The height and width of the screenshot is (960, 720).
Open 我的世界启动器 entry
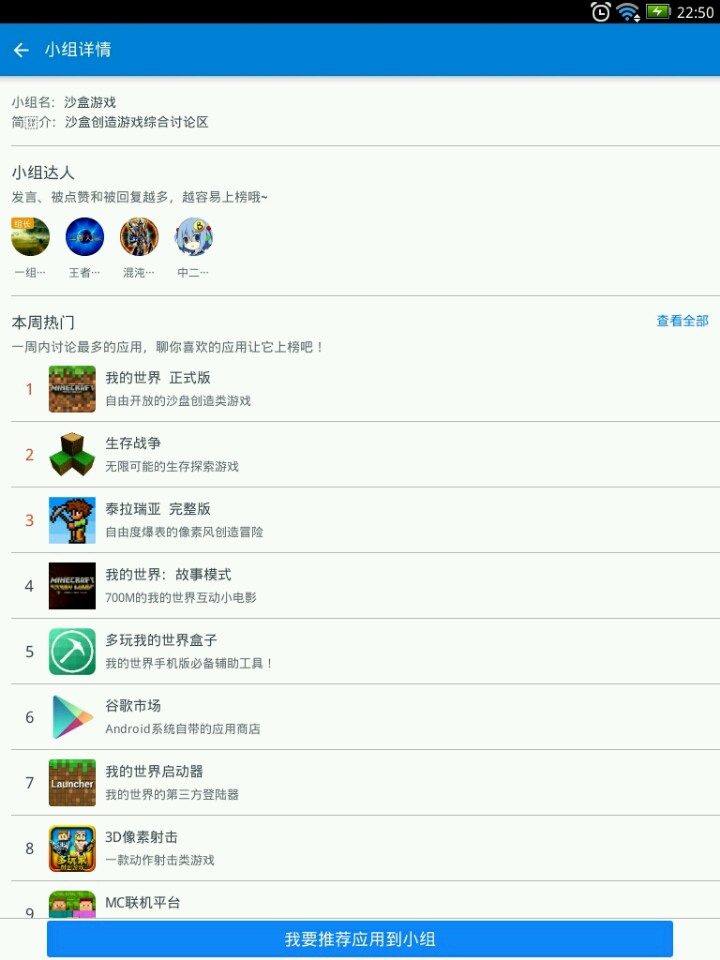click(360, 782)
